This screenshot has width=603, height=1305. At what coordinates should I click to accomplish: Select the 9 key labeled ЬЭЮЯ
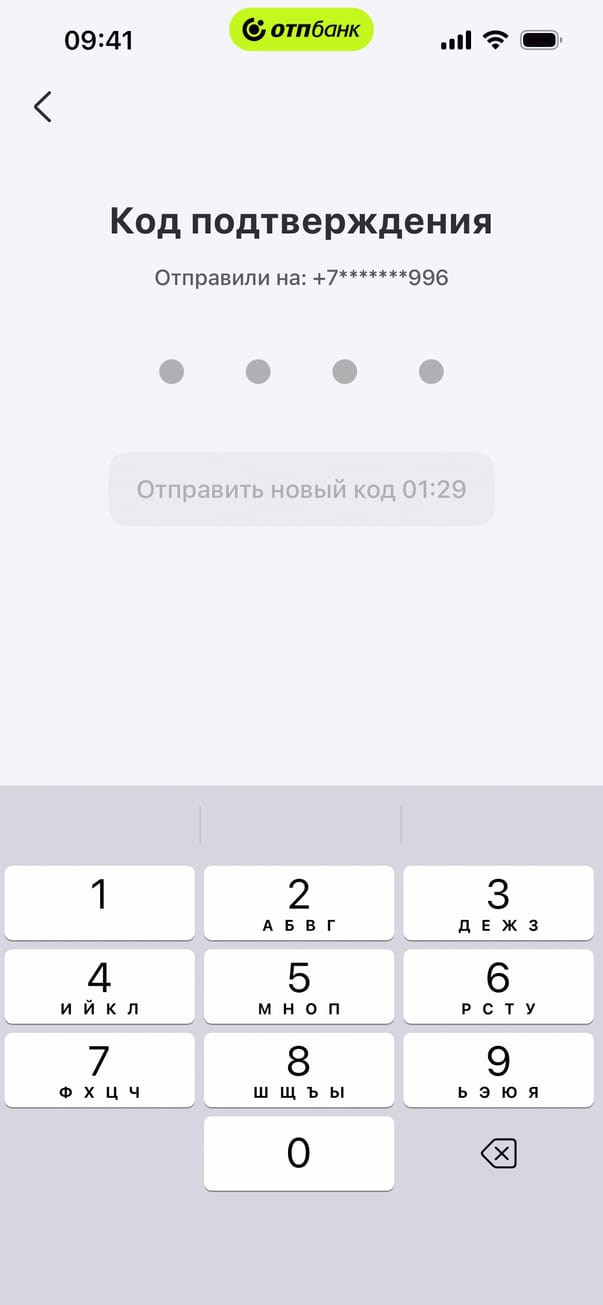pyautogui.click(x=498, y=1069)
